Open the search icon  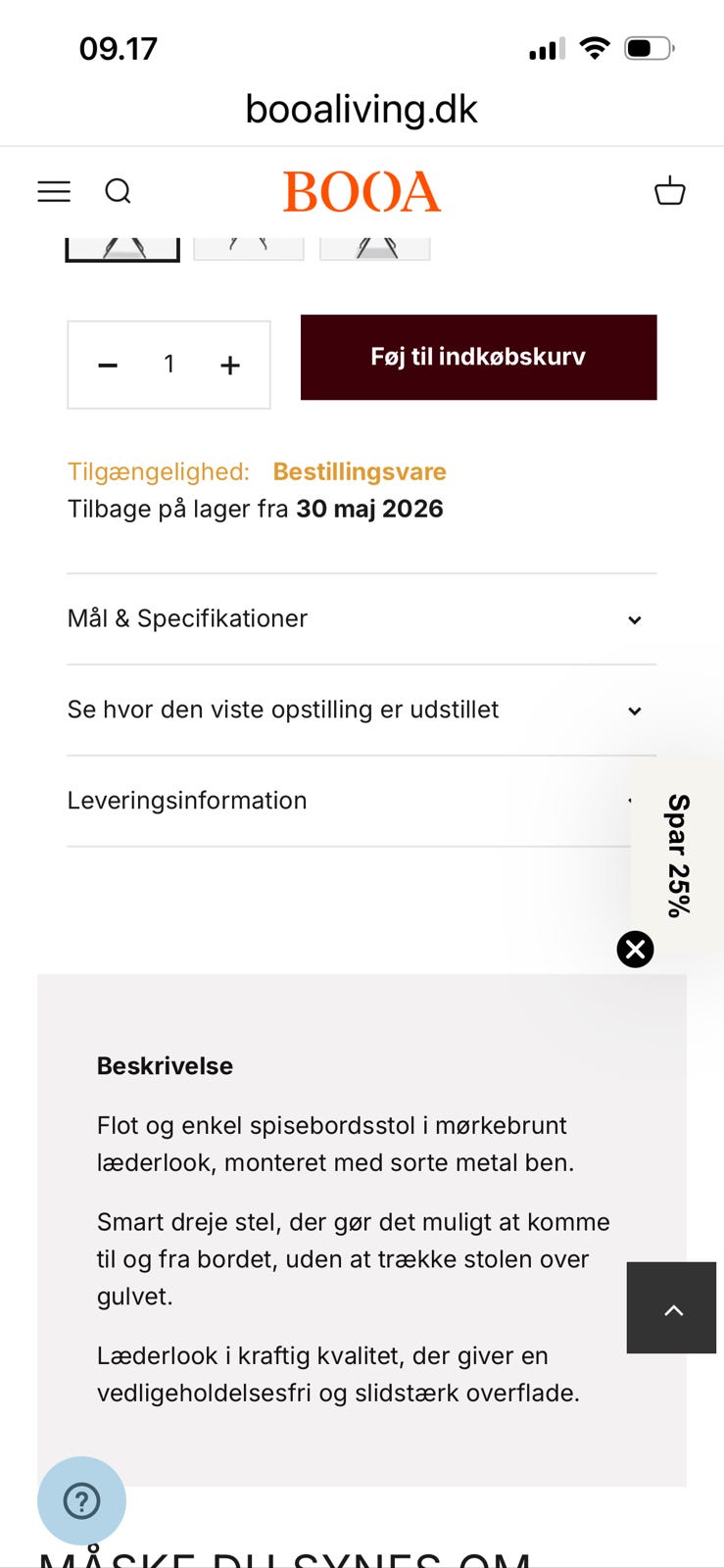point(119,191)
